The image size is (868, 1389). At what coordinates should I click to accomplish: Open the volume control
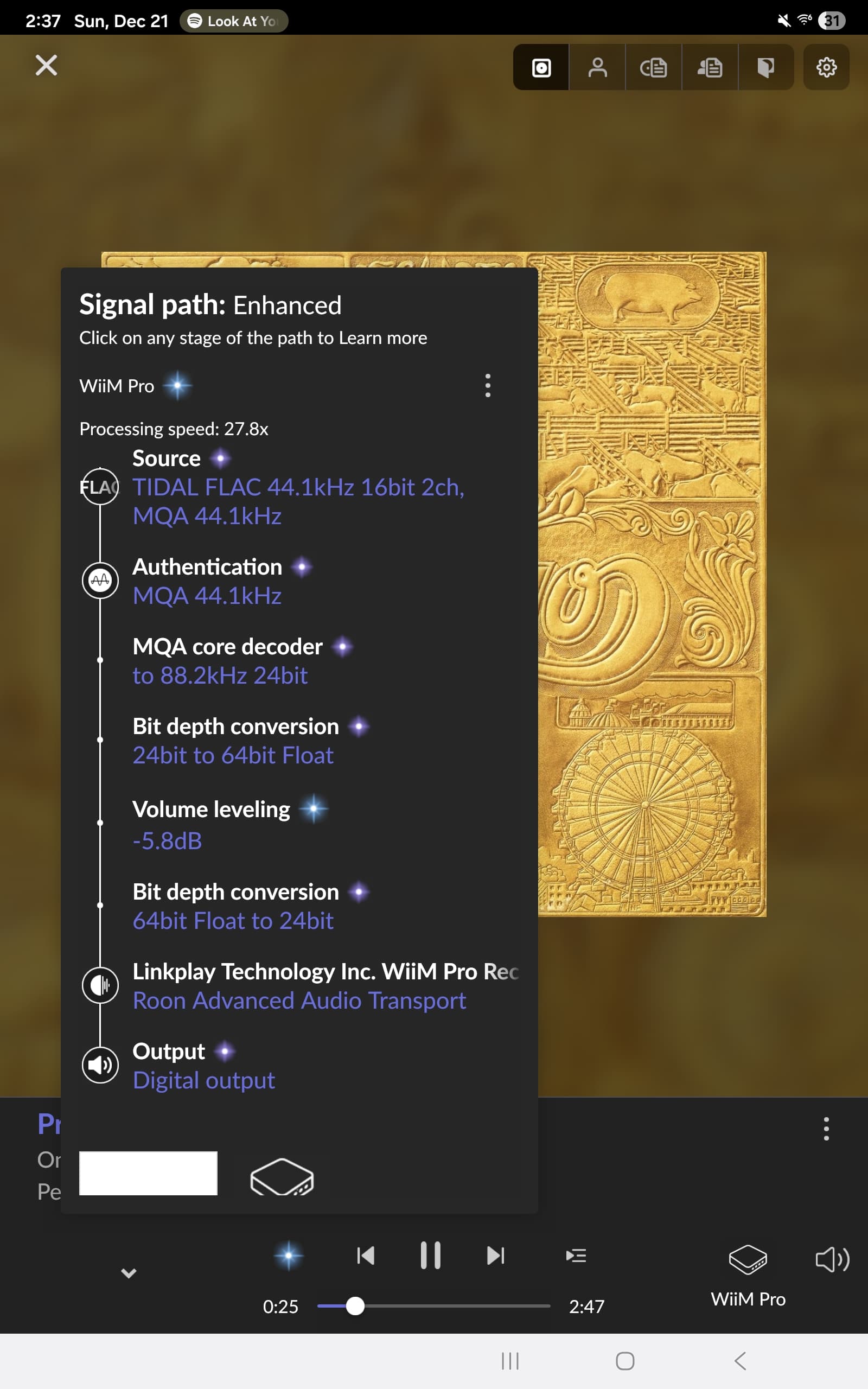[832, 1260]
